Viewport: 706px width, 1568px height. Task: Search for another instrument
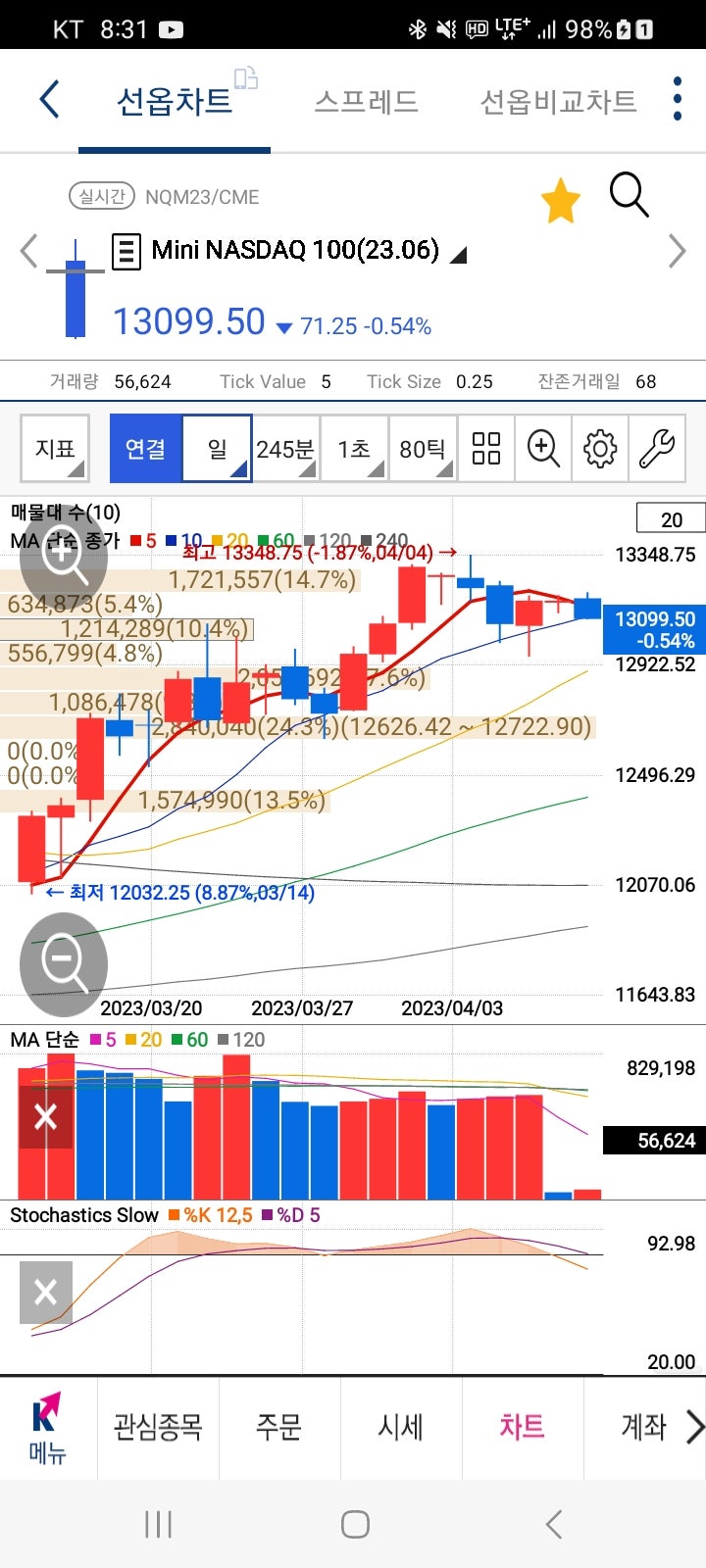(x=629, y=195)
